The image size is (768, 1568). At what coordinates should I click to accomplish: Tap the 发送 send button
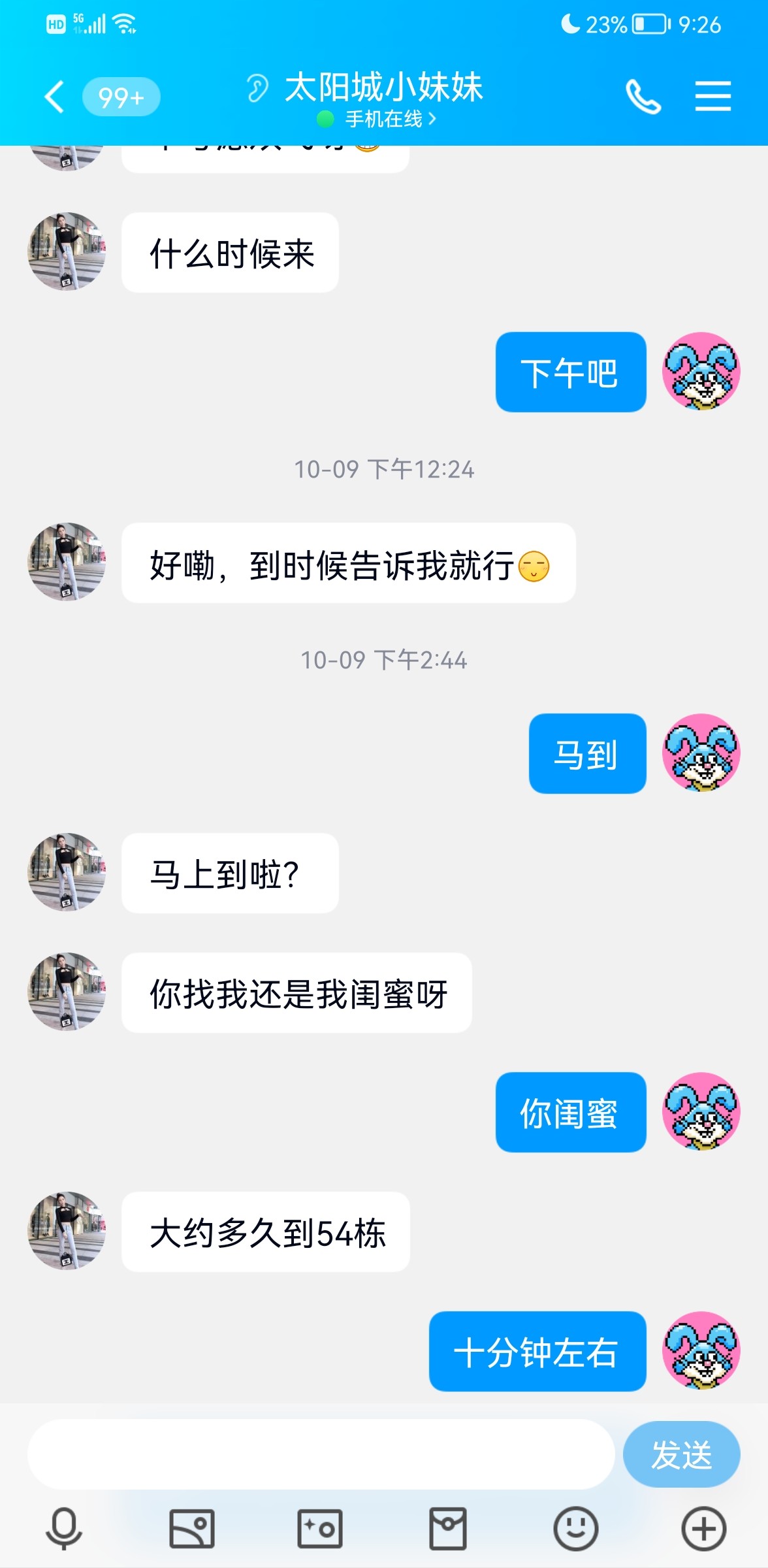pos(681,1454)
